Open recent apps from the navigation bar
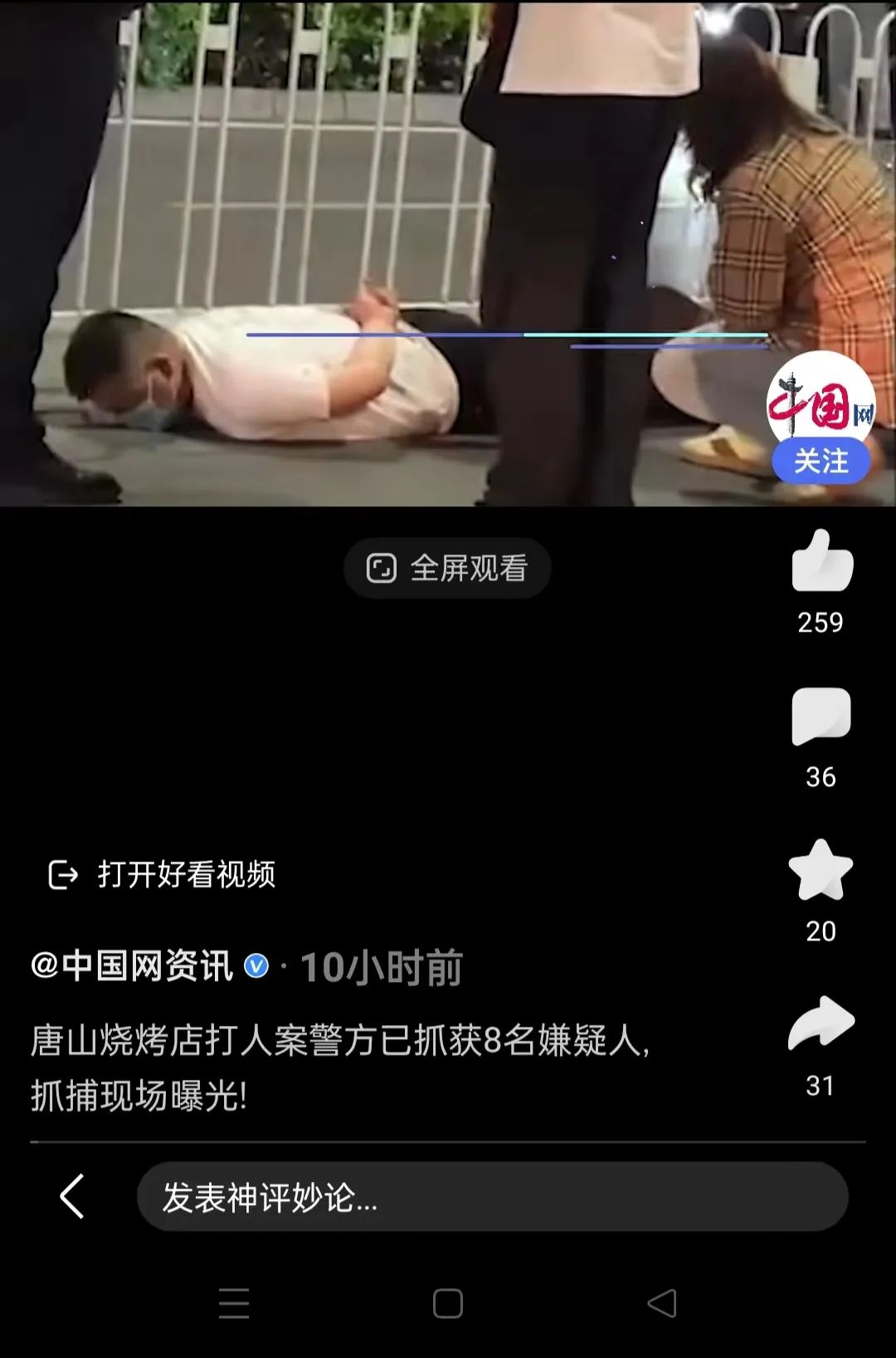 (x=234, y=1303)
